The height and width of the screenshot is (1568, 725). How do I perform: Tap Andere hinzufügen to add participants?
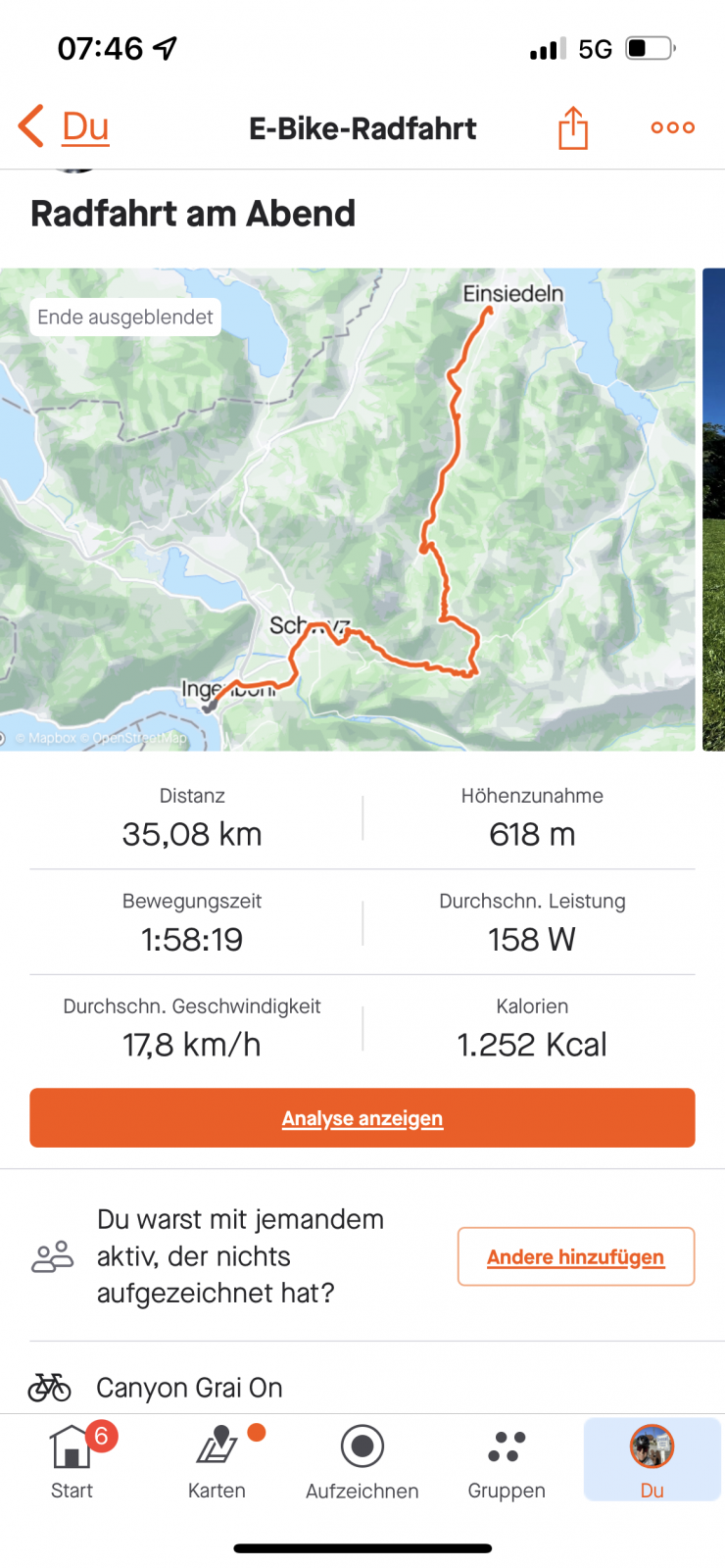click(x=576, y=1256)
